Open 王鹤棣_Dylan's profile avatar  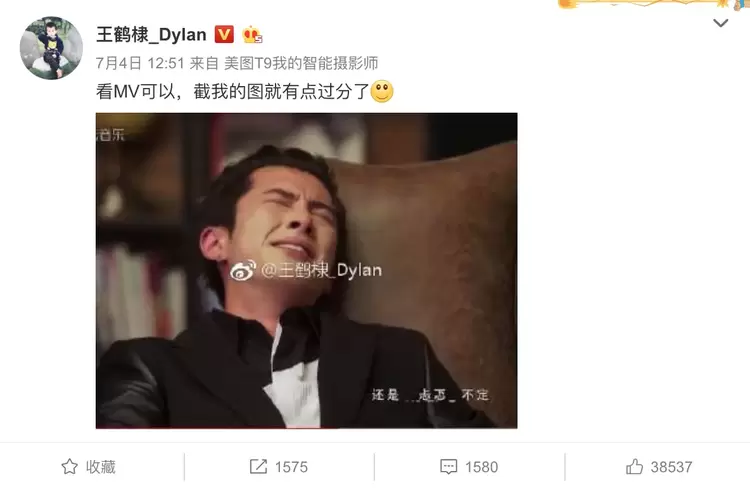(x=51, y=48)
